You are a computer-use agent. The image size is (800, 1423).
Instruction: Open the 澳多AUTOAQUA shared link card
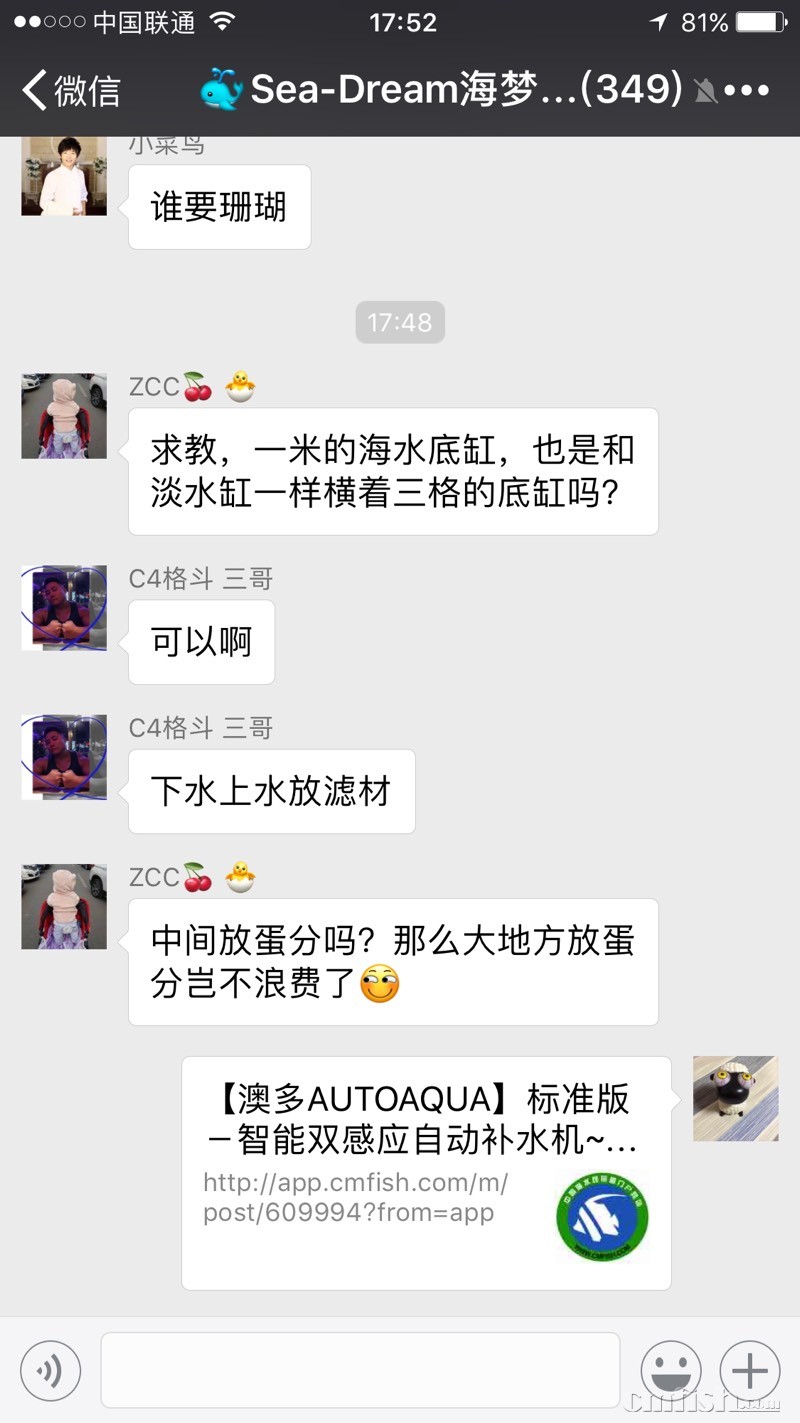point(426,1172)
